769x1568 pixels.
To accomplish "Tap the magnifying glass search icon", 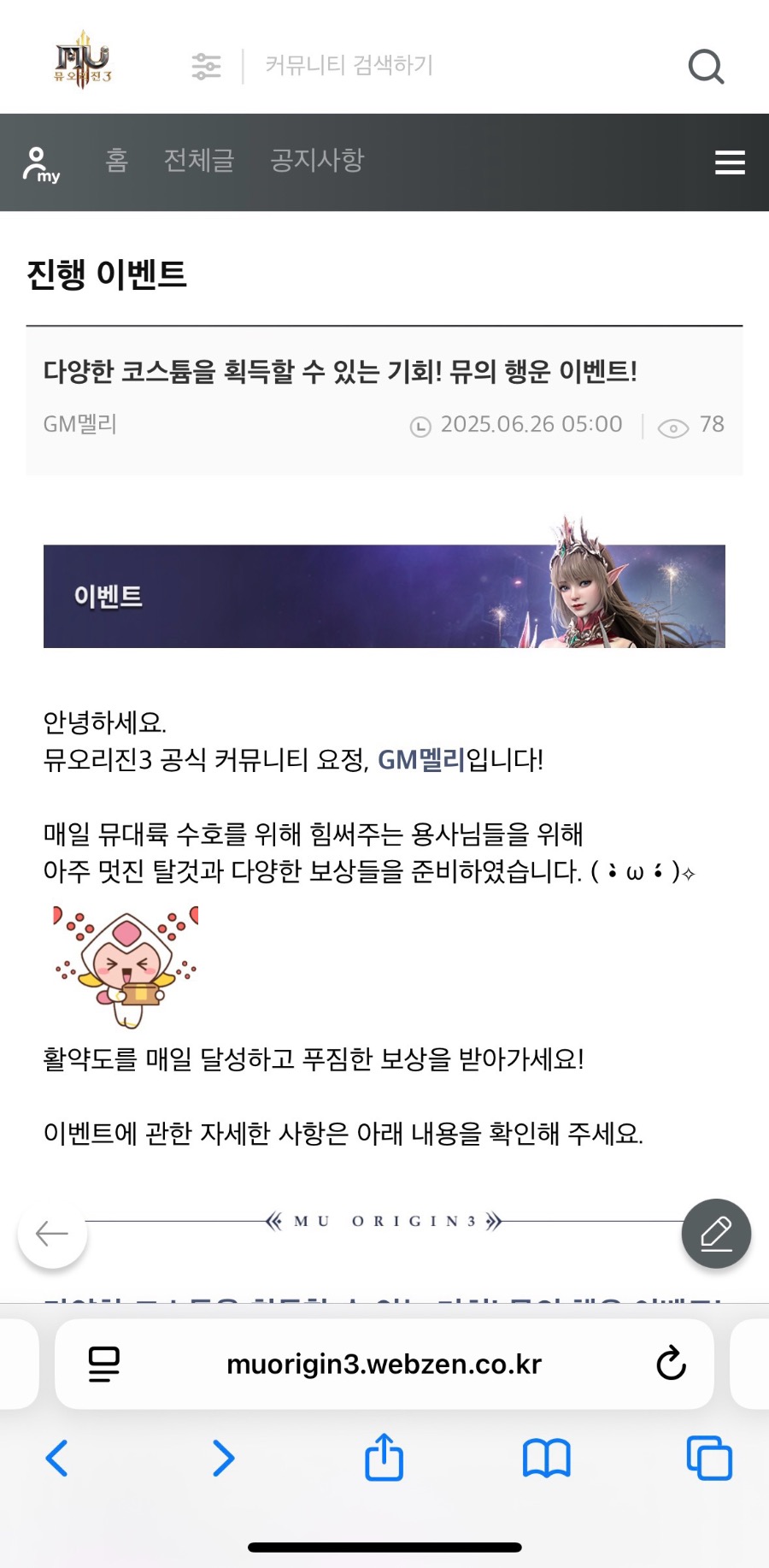I will pos(706,66).
